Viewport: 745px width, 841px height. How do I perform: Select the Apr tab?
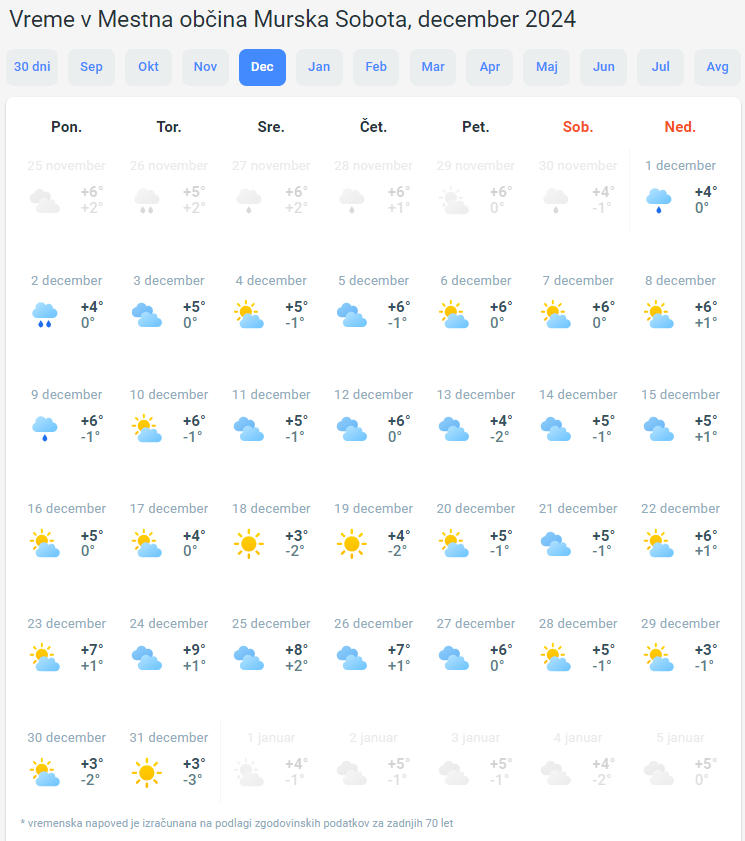point(490,67)
